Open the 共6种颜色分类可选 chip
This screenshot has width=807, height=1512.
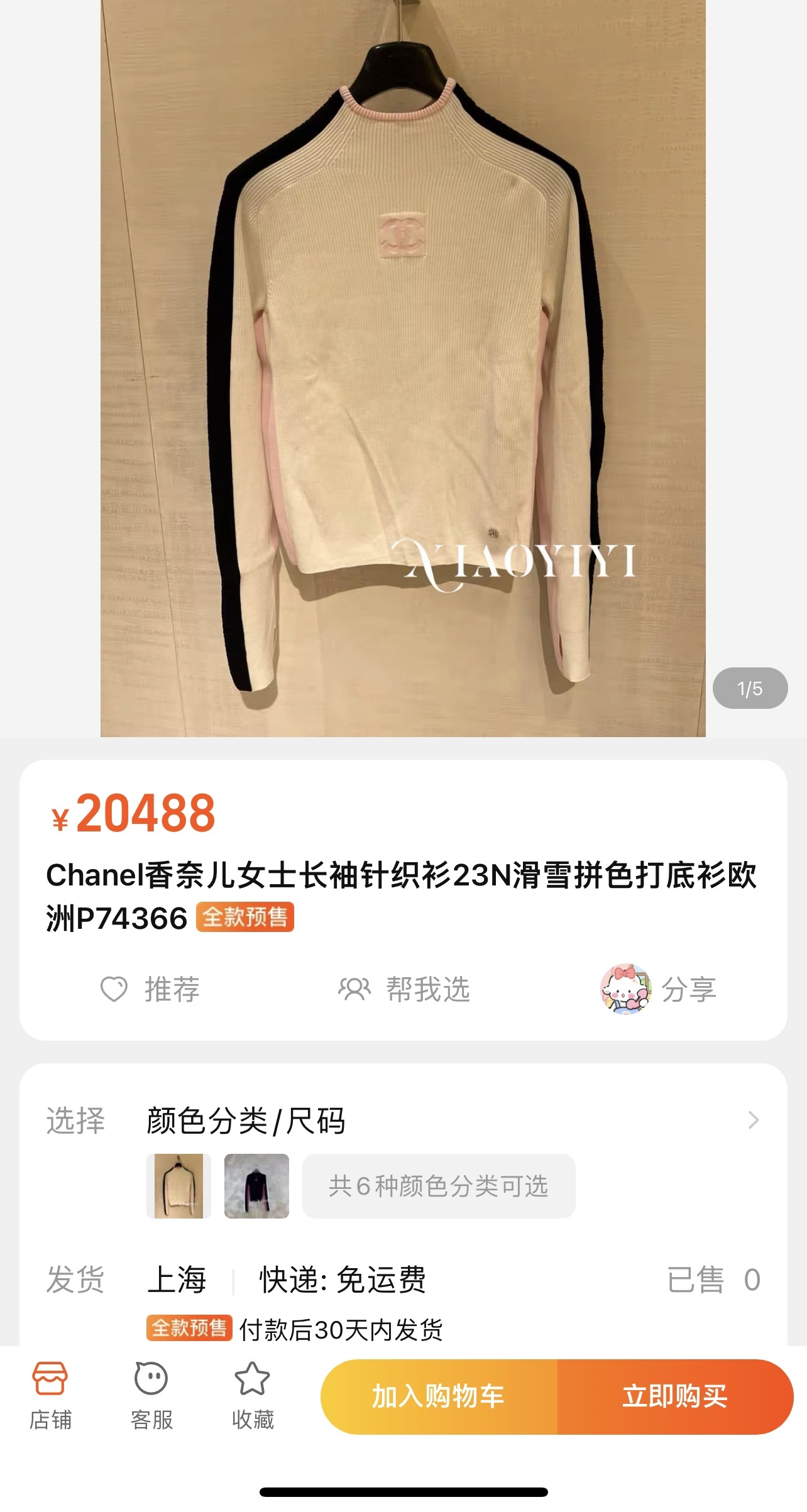pyautogui.click(x=438, y=1186)
